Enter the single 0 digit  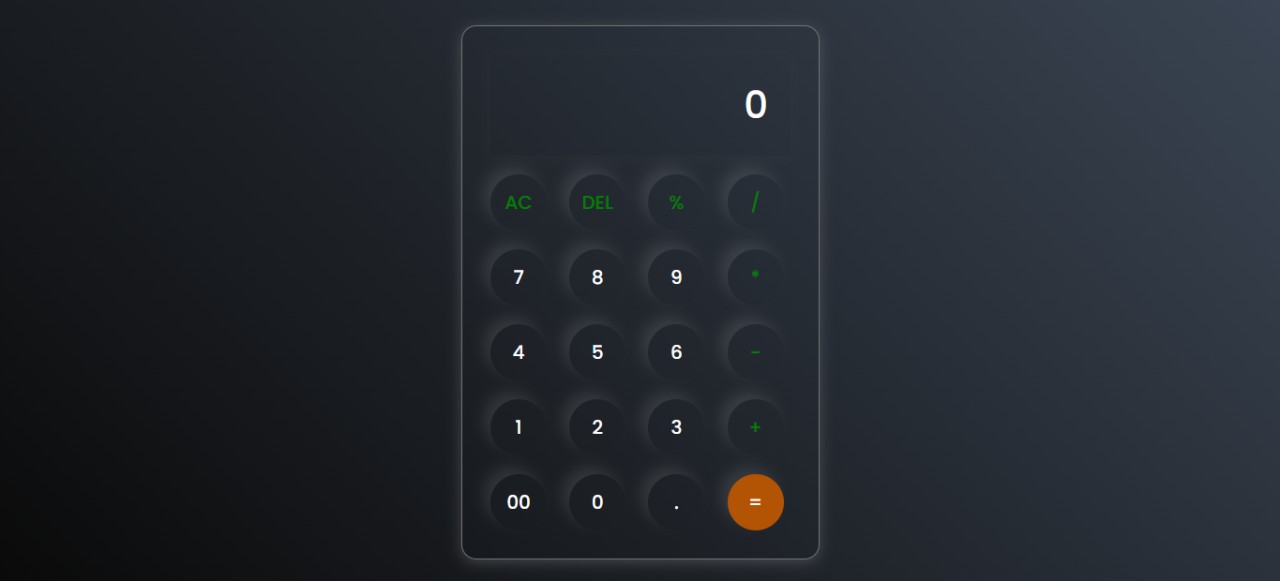click(597, 502)
